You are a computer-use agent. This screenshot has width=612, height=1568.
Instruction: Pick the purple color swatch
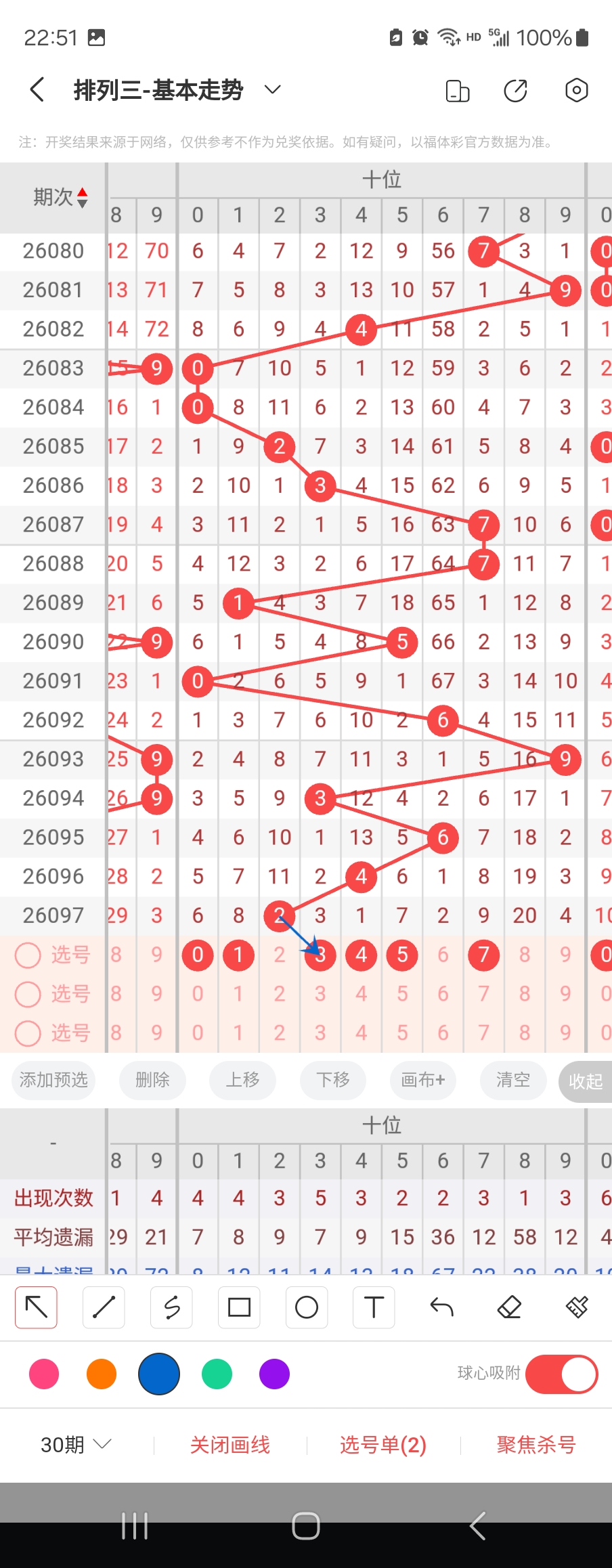pyautogui.click(x=274, y=1374)
